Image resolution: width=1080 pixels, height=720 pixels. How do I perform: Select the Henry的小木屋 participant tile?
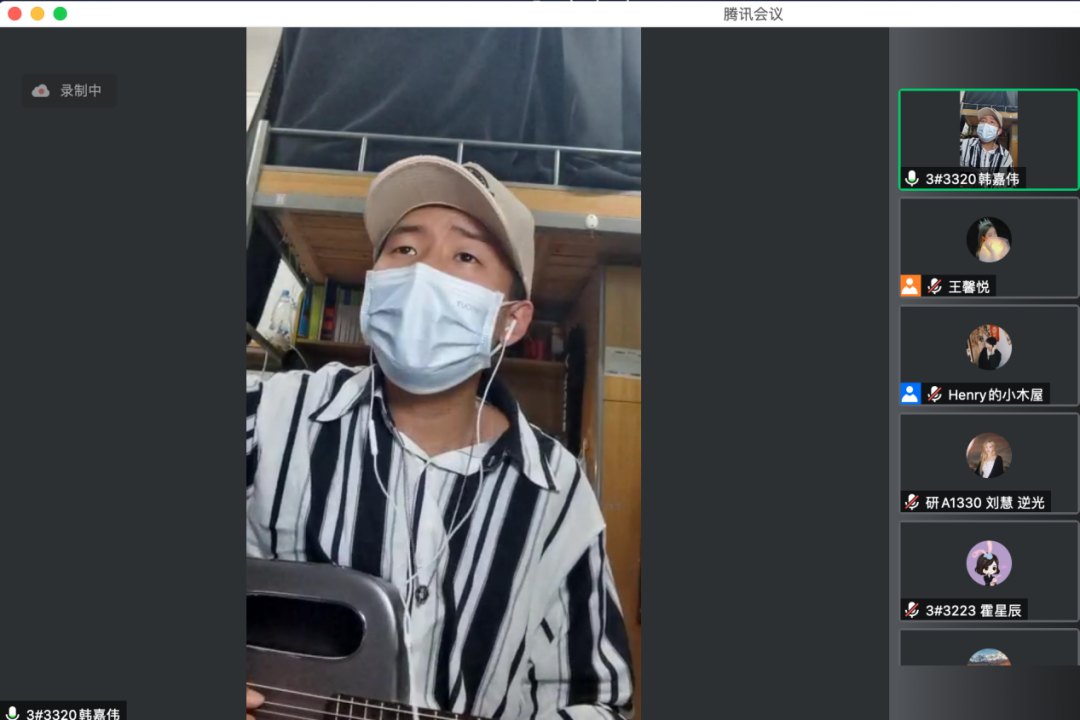click(x=988, y=355)
